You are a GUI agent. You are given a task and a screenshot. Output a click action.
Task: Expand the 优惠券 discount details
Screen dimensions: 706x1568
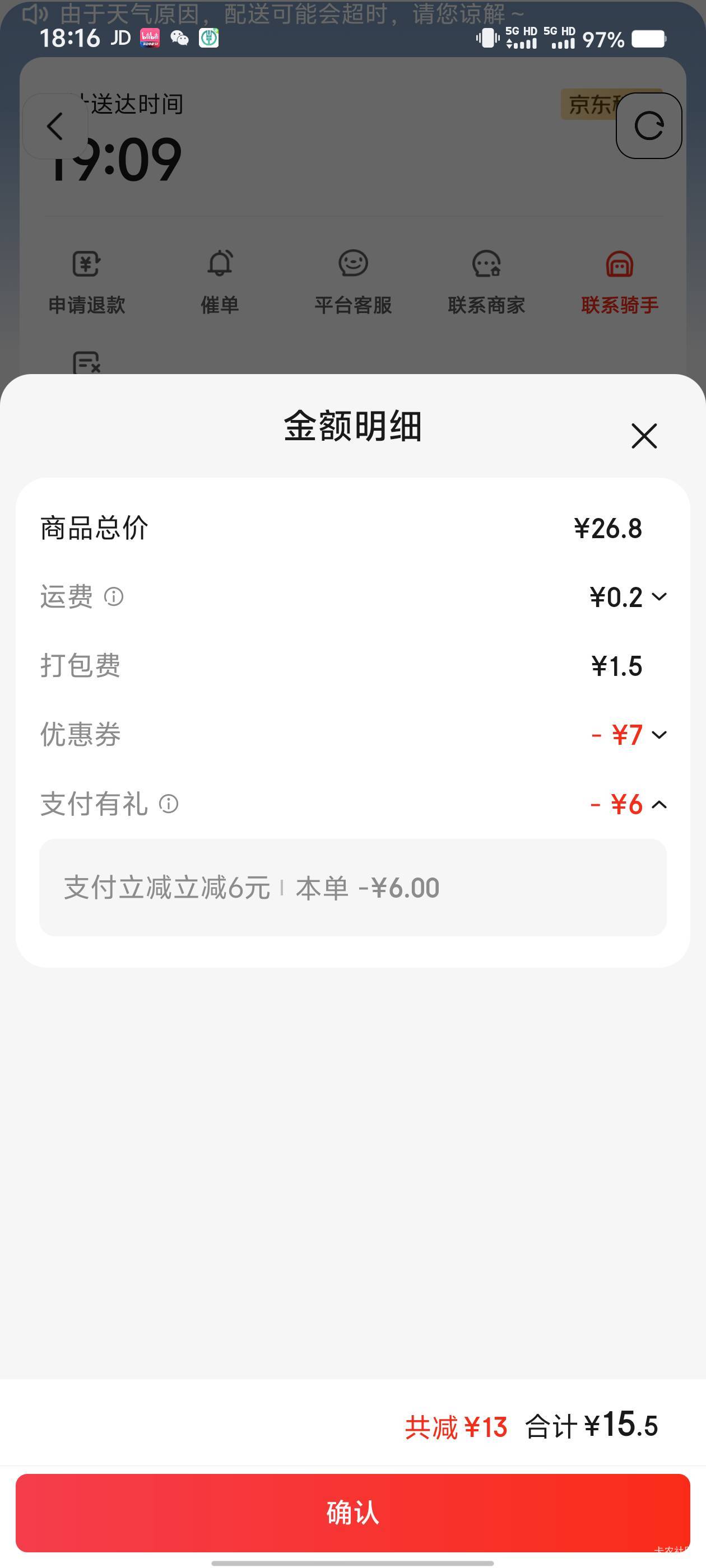(659, 735)
